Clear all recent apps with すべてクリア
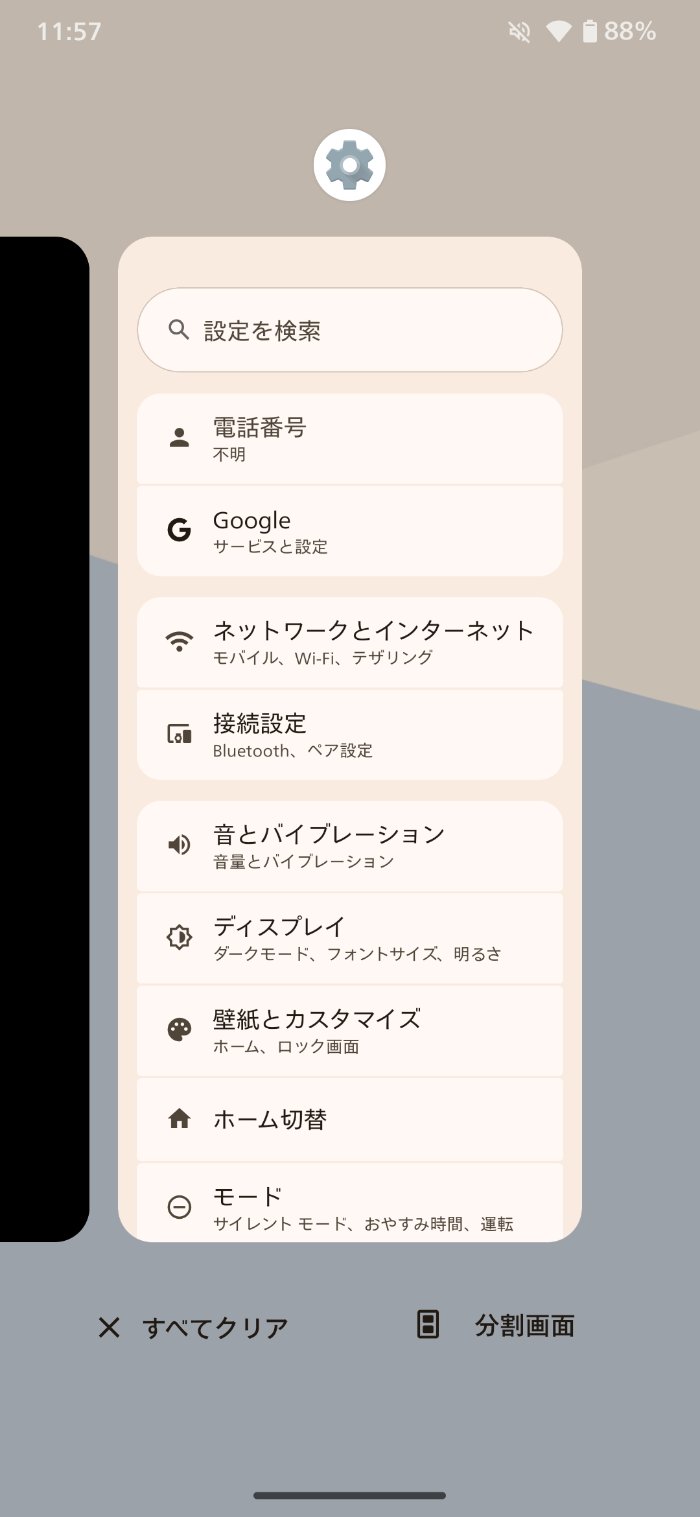 click(x=193, y=1327)
